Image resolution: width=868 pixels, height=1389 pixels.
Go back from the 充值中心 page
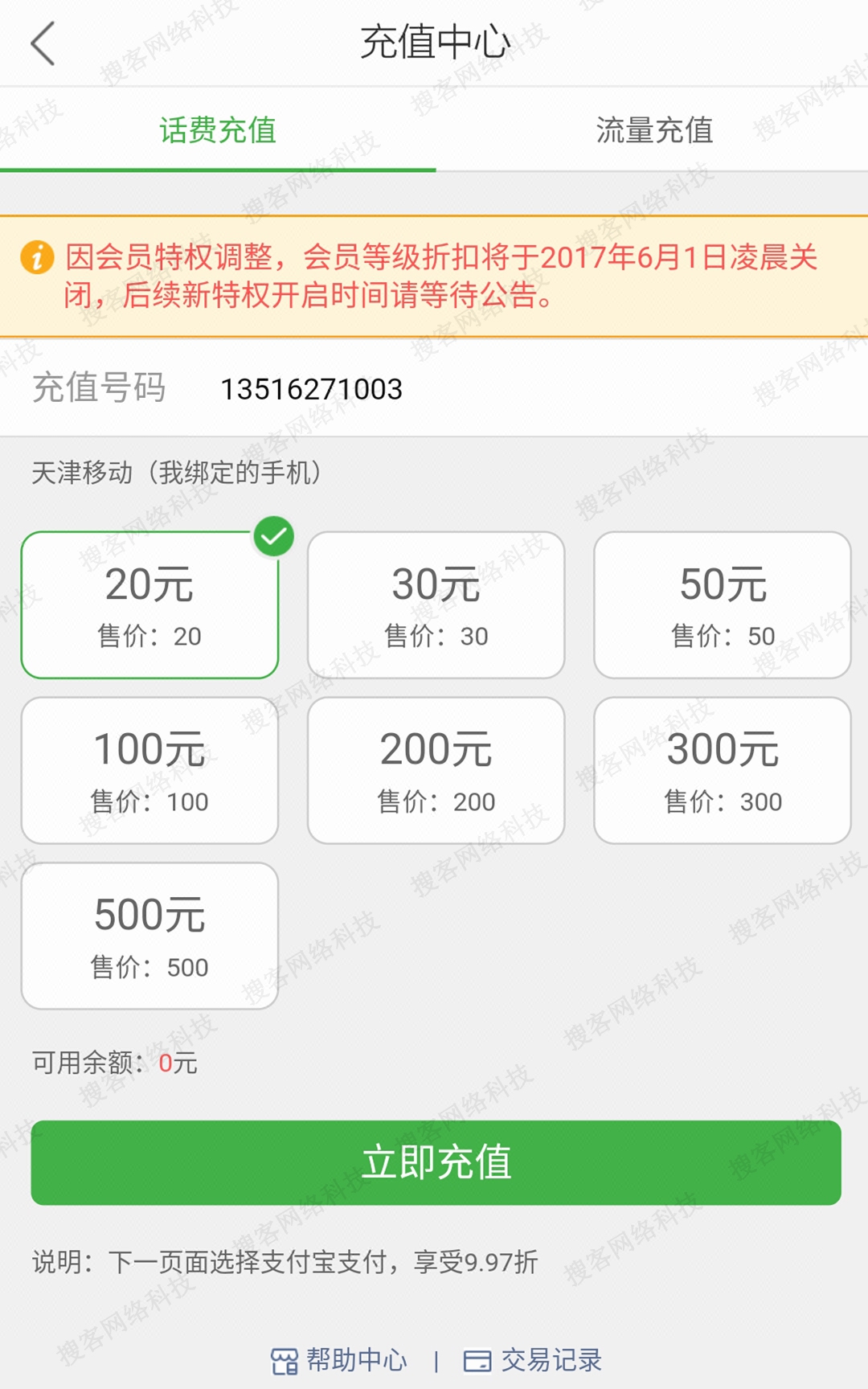(43, 43)
